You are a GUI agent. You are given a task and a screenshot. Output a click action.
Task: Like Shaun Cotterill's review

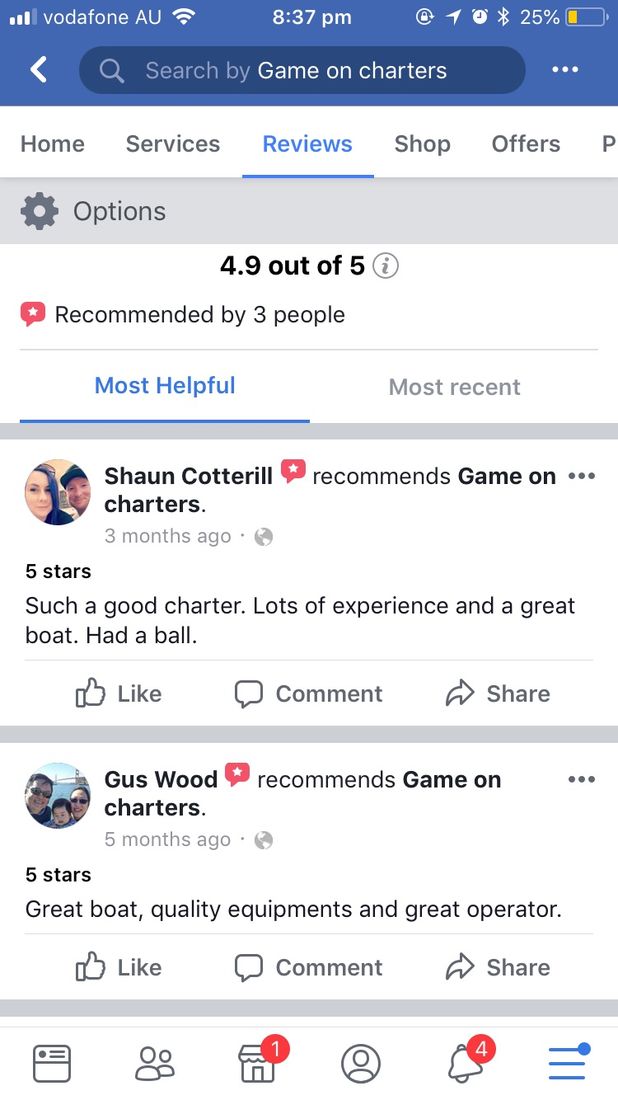pos(118,694)
